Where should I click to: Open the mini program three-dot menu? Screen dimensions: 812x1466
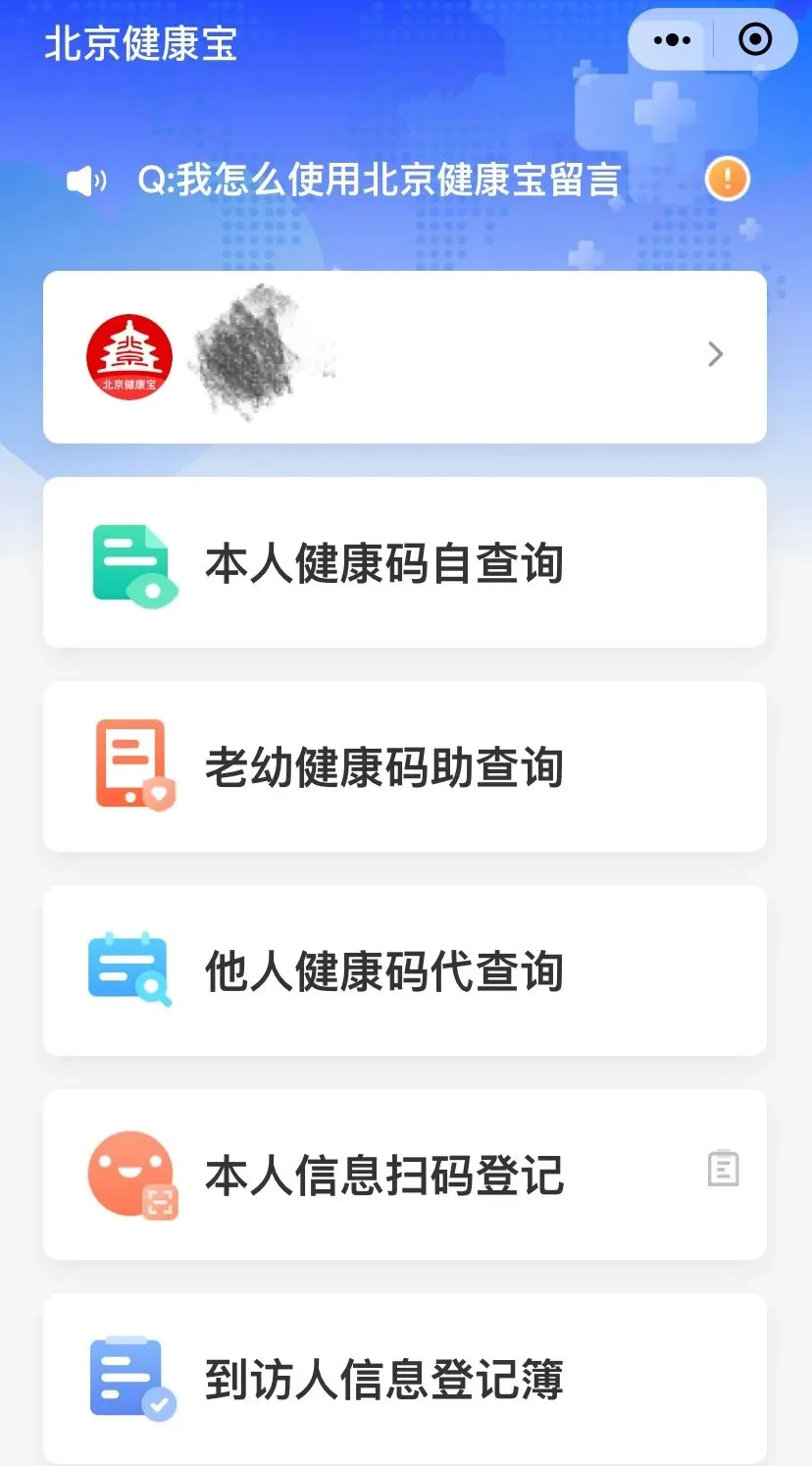[672, 40]
